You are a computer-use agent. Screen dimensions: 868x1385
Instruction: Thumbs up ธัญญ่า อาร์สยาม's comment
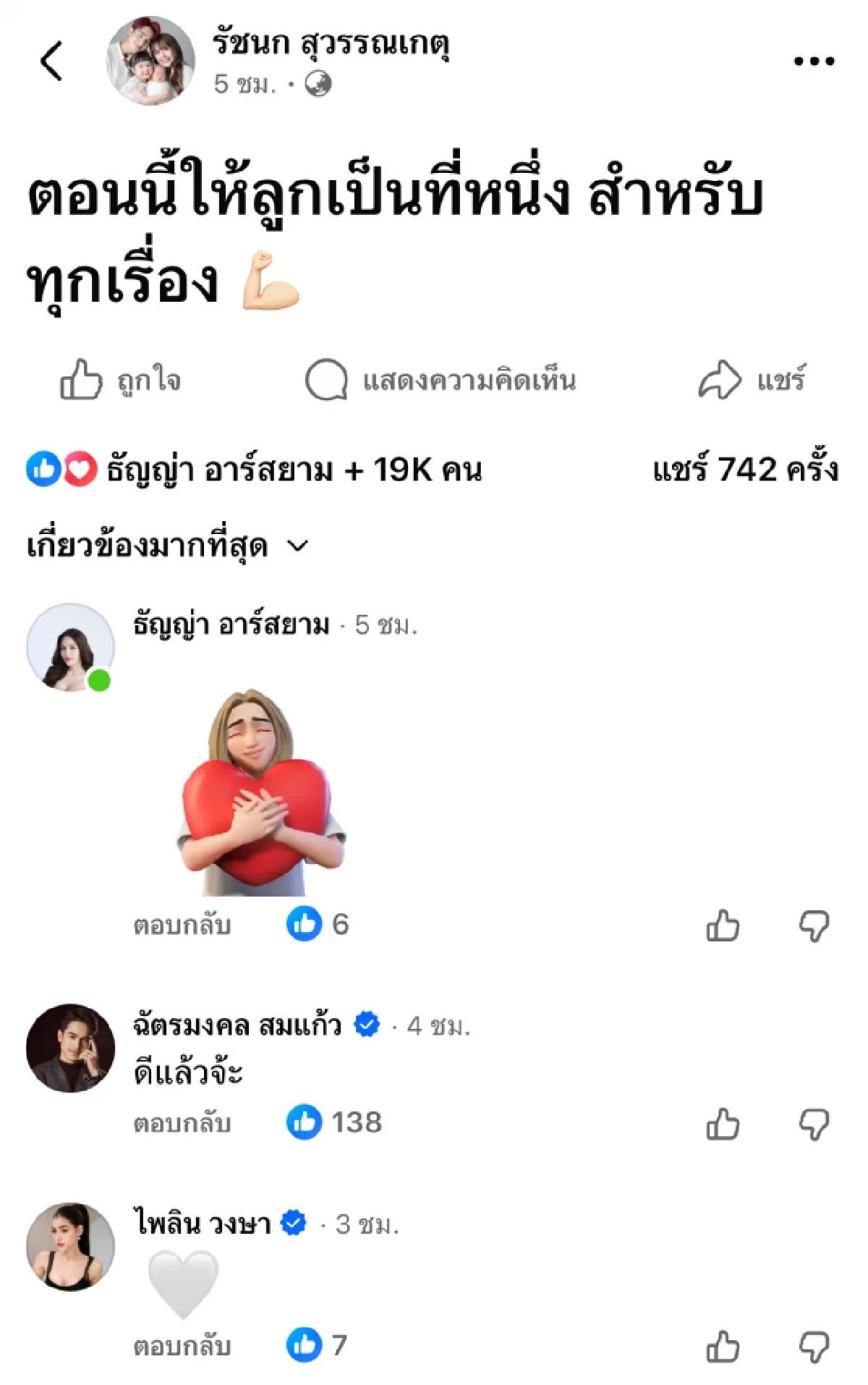tap(723, 926)
